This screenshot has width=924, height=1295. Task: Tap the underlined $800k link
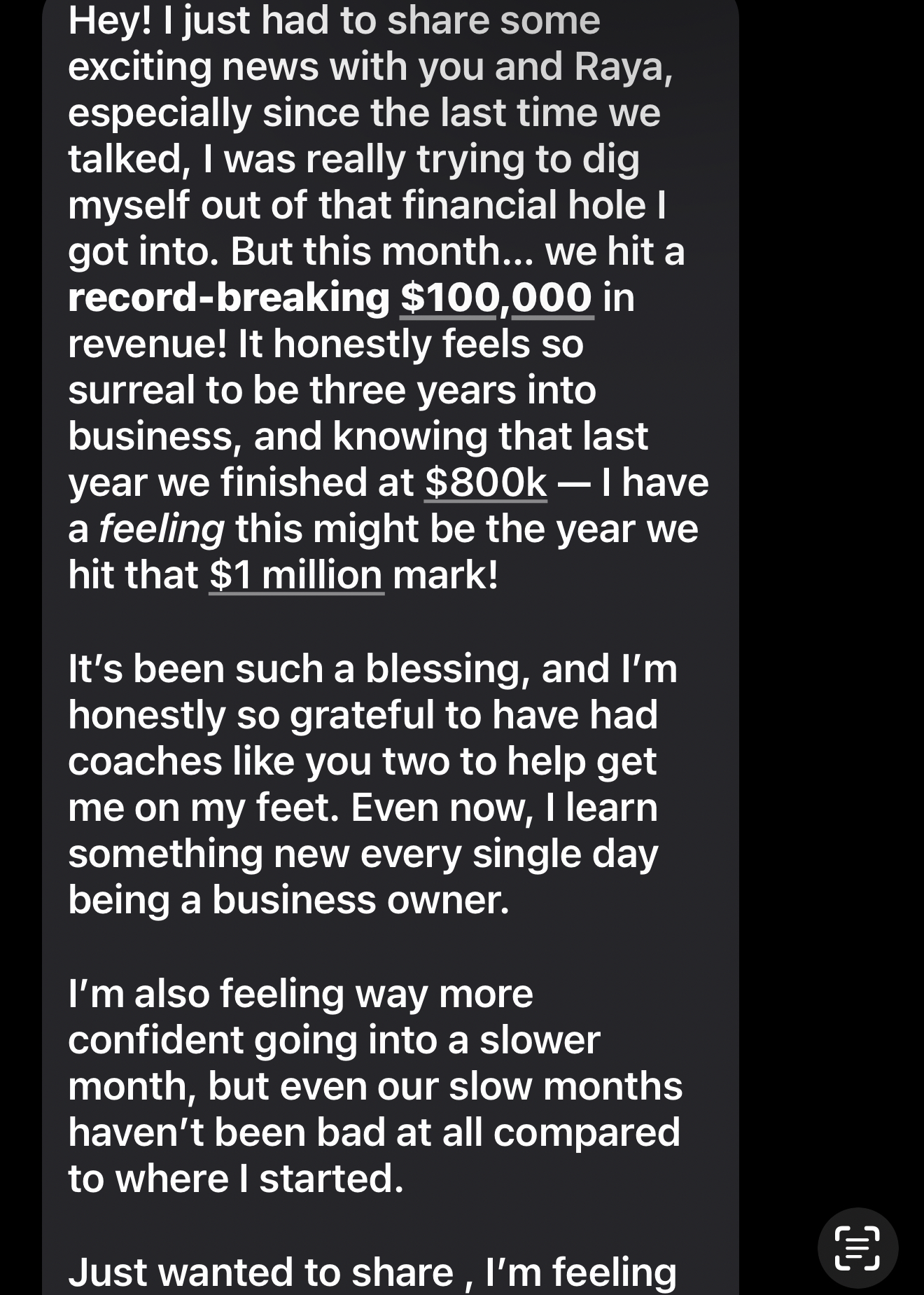486,483
